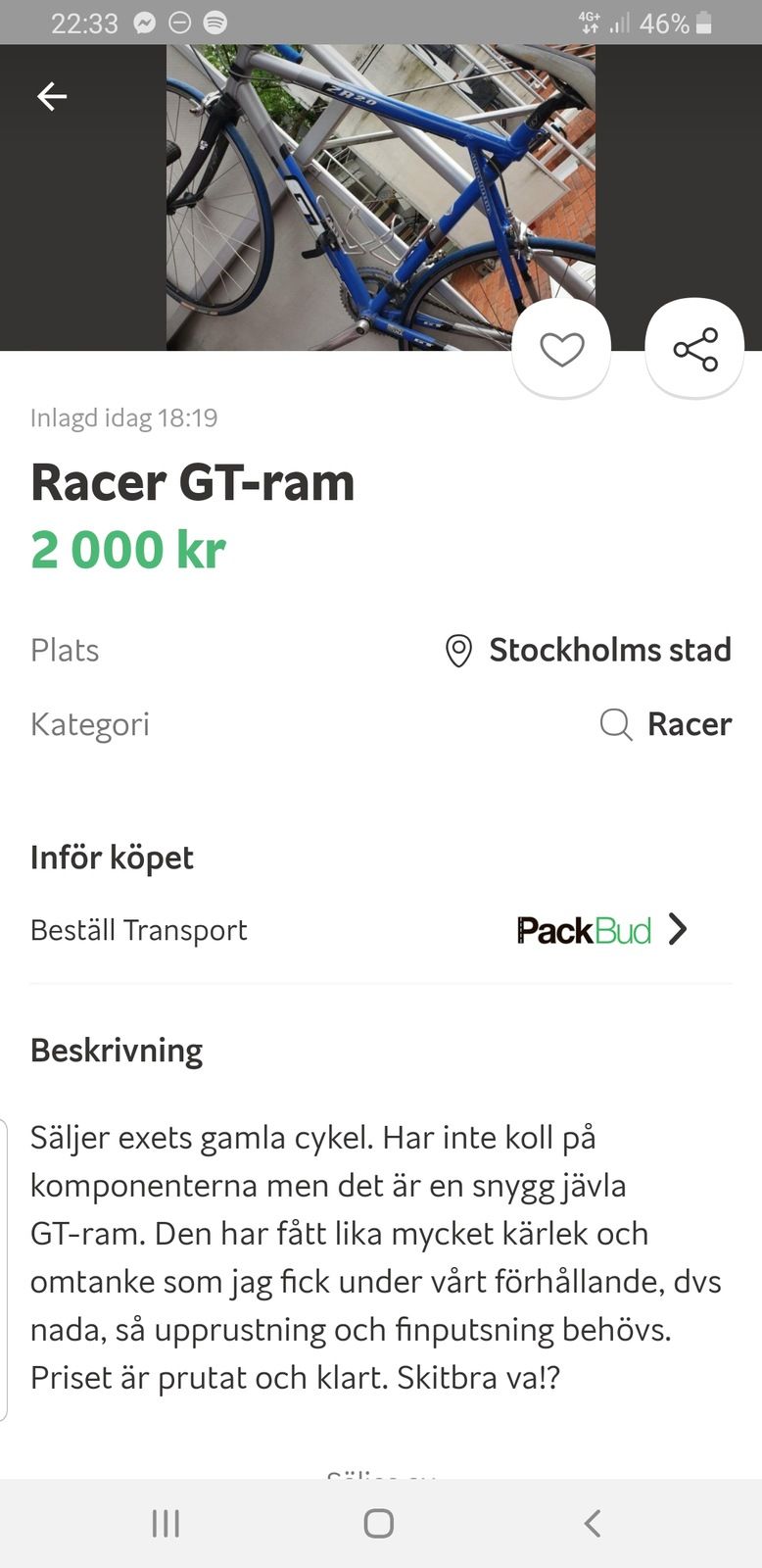Viewport: 762px width, 1568px height.
Task: Open the bike photo at the top
Action: tap(380, 196)
